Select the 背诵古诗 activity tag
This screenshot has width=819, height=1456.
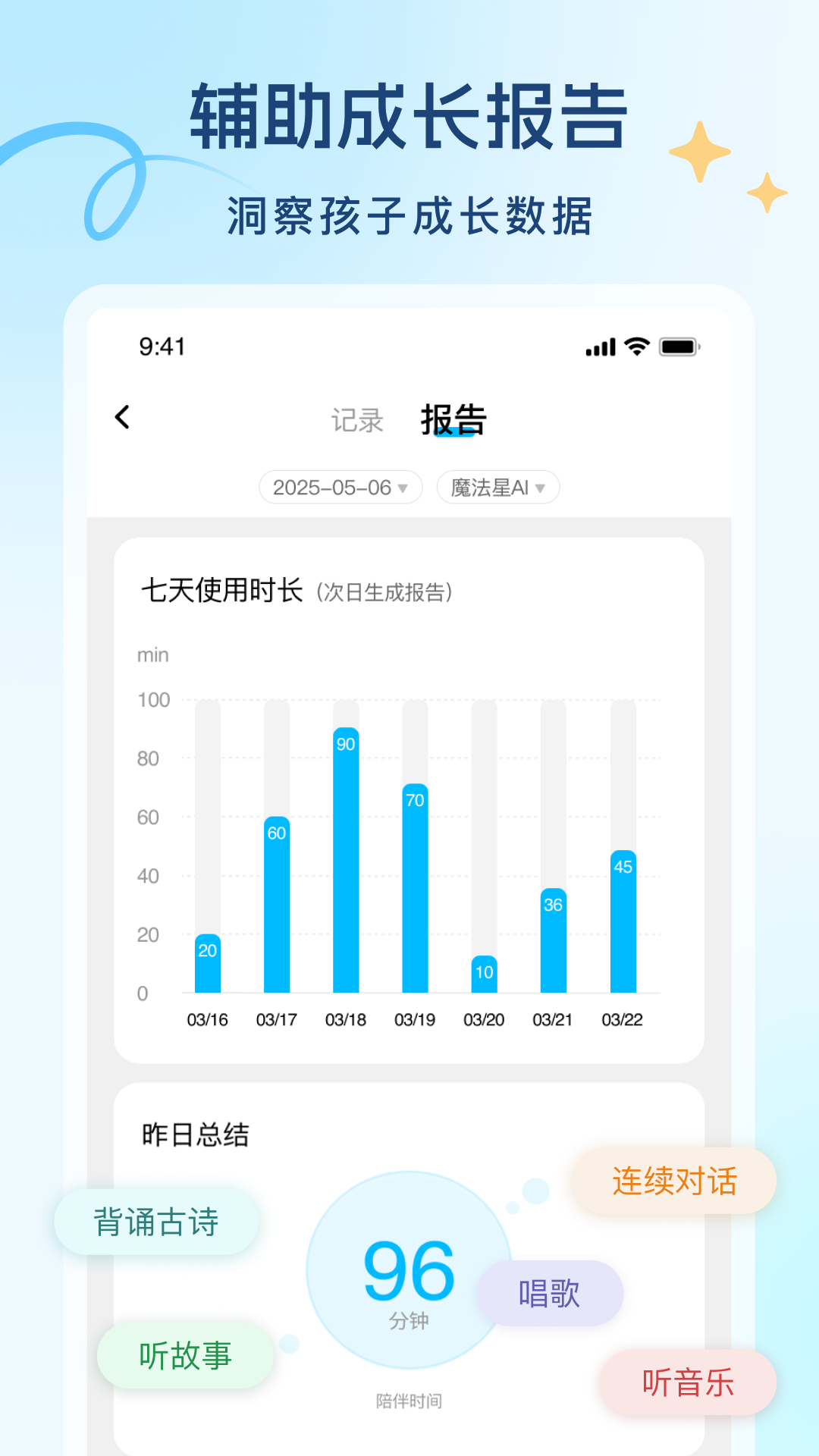click(x=155, y=1222)
